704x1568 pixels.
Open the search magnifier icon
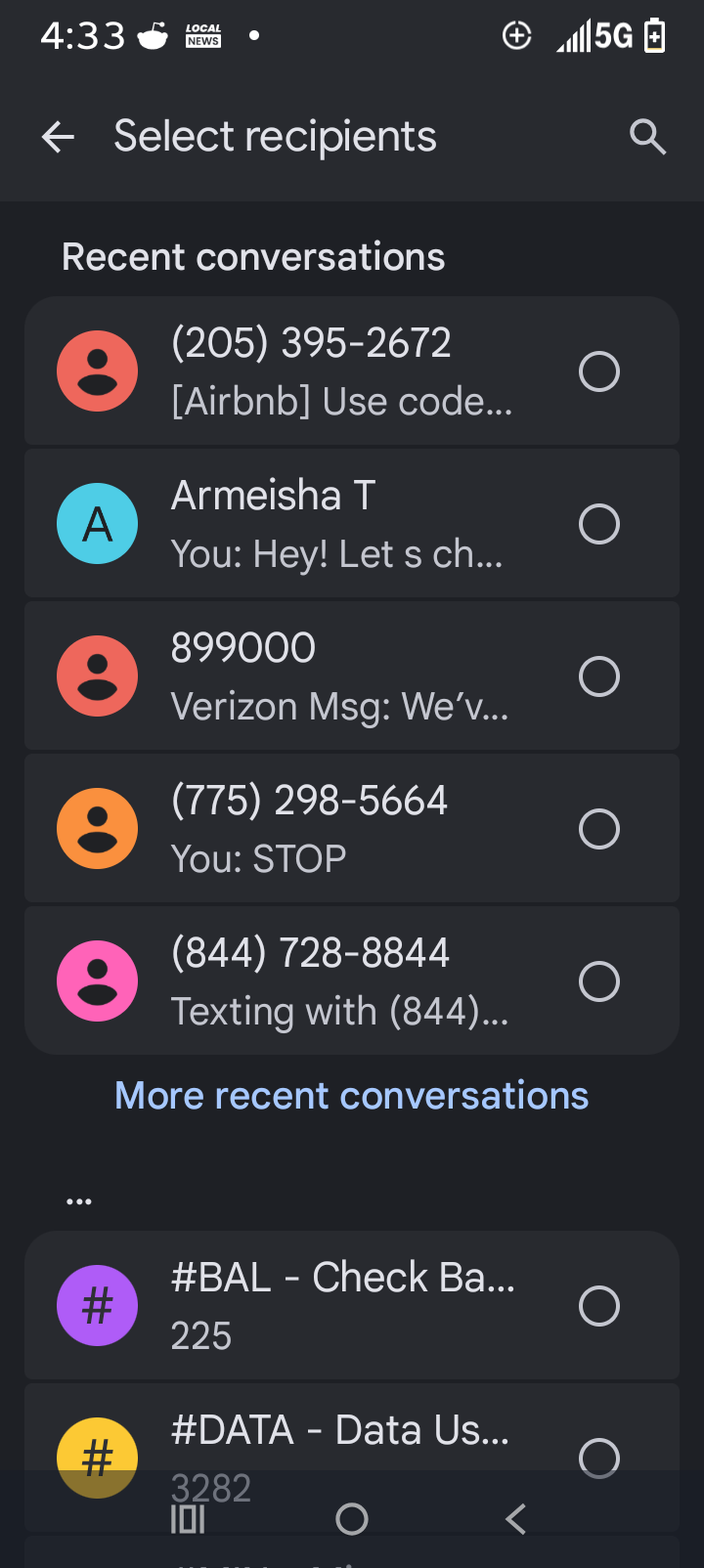(x=647, y=137)
